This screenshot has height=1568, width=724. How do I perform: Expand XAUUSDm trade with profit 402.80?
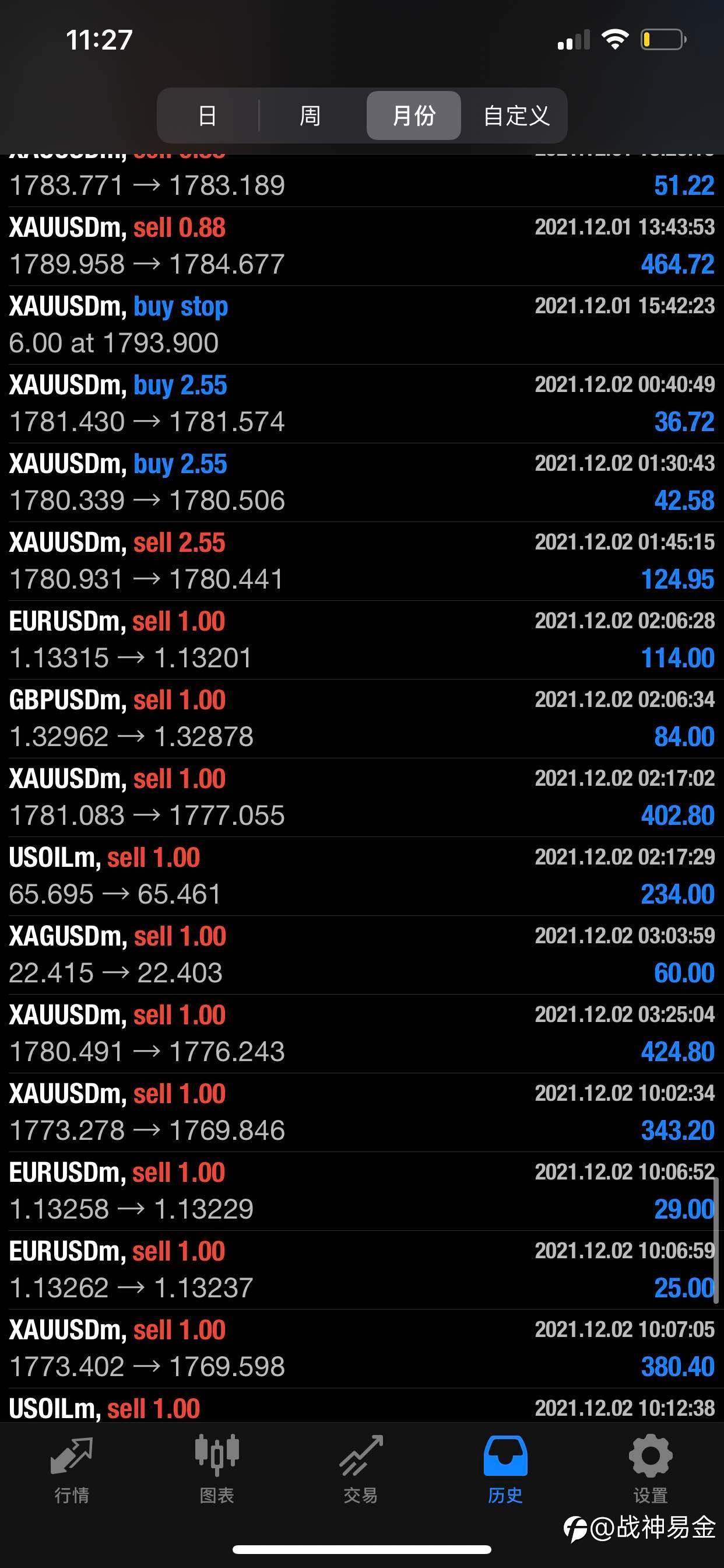(x=362, y=798)
